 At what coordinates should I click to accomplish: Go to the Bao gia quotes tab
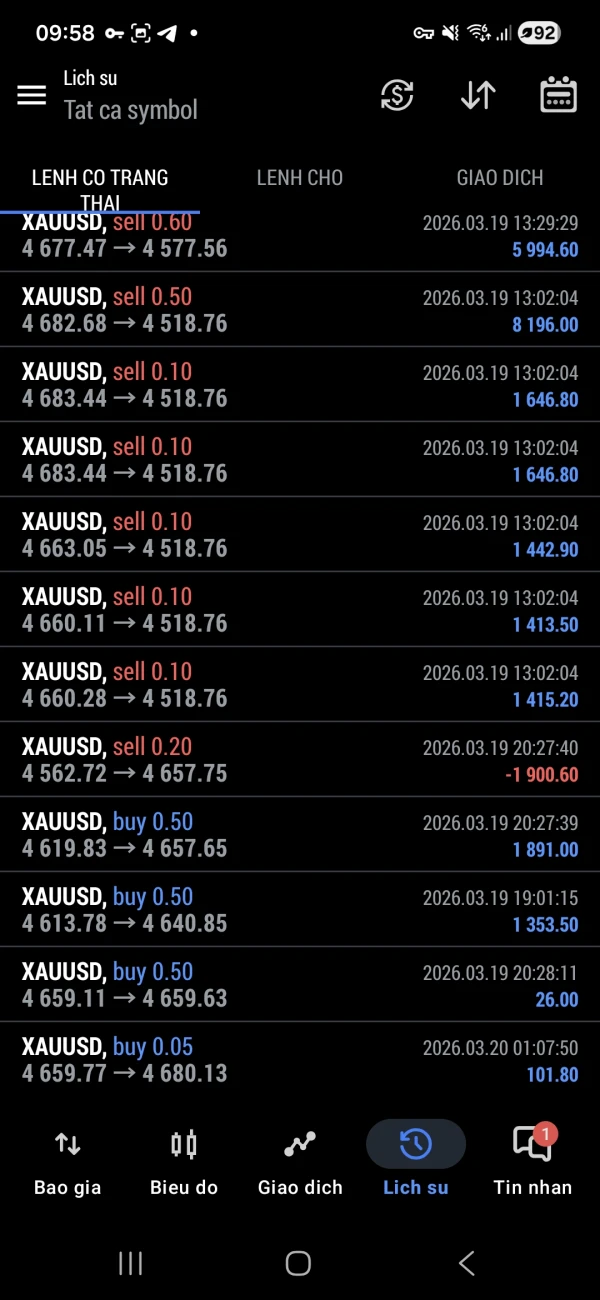pyautogui.click(x=67, y=1160)
